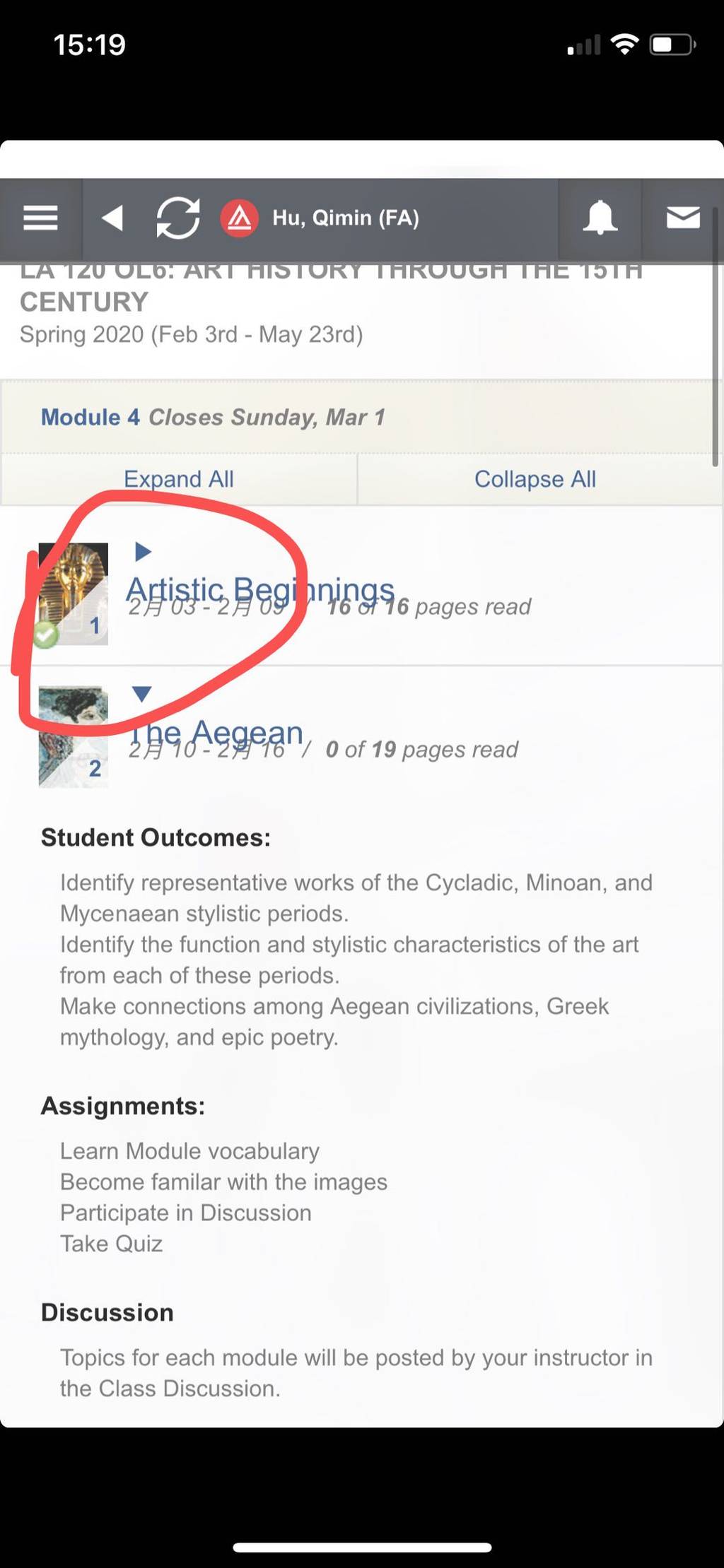The width and height of the screenshot is (724, 1568).
Task: Open the mail inbox icon
Action: click(x=683, y=218)
